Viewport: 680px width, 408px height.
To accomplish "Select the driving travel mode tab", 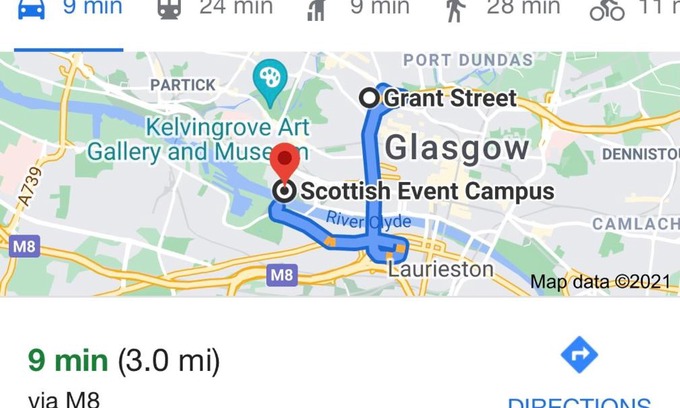I will 68,10.
